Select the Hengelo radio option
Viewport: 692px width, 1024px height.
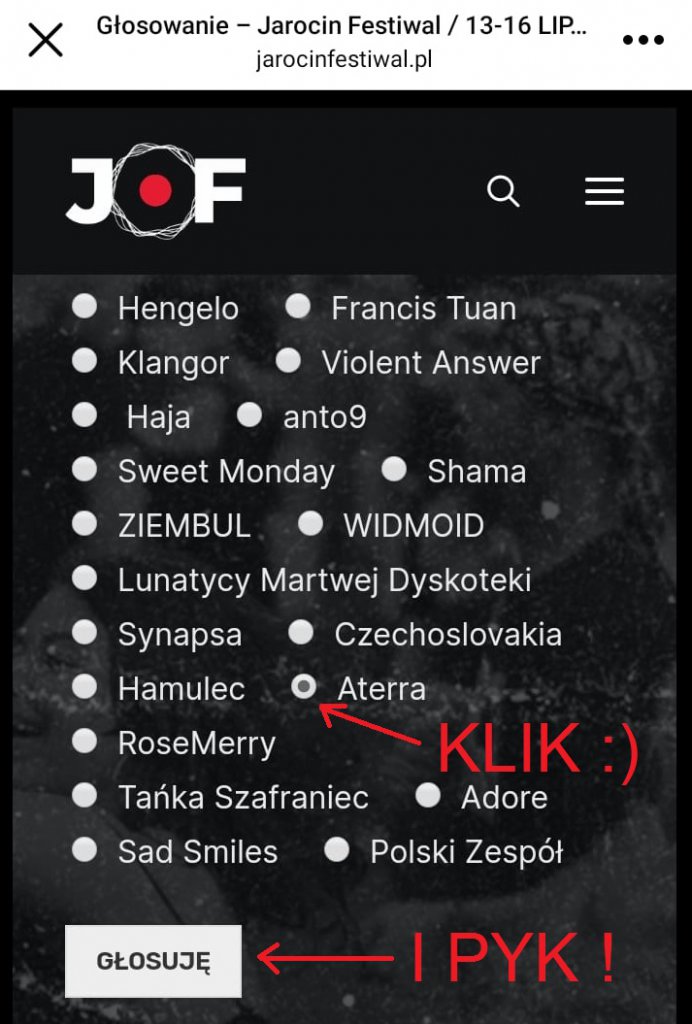pos(85,306)
